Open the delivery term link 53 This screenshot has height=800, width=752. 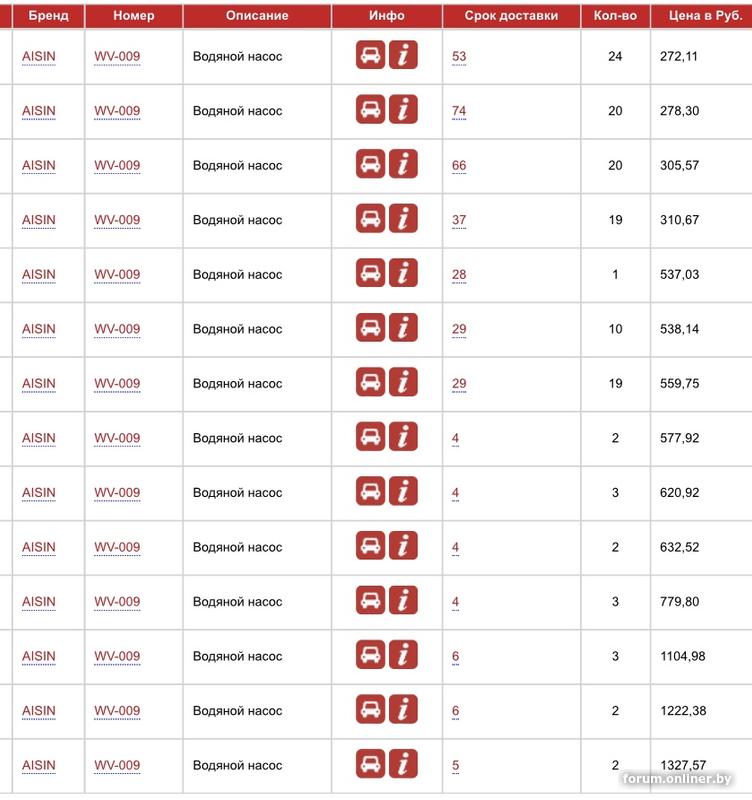(x=459, y=57)
